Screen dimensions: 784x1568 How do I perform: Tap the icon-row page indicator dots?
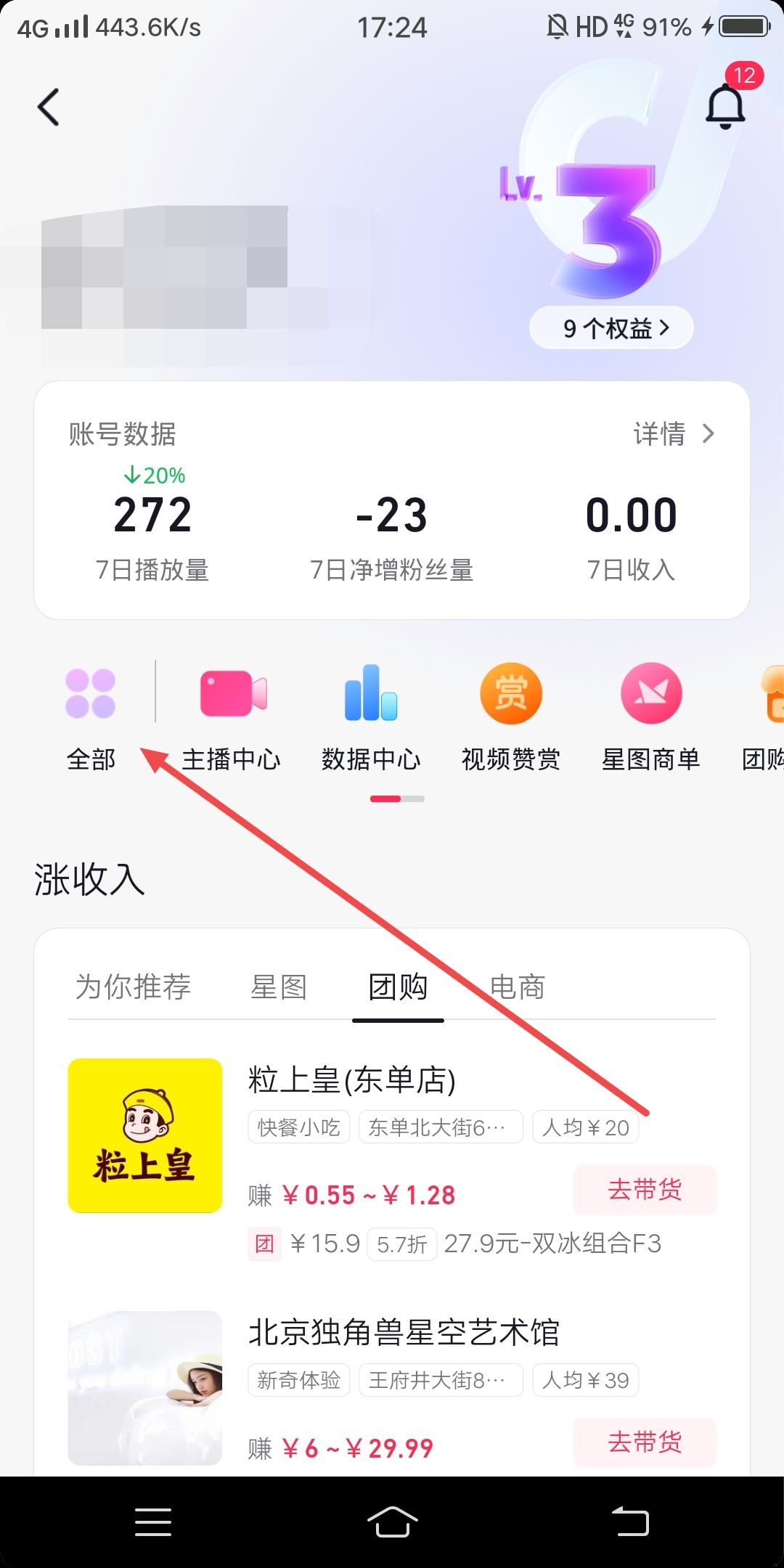397,799
